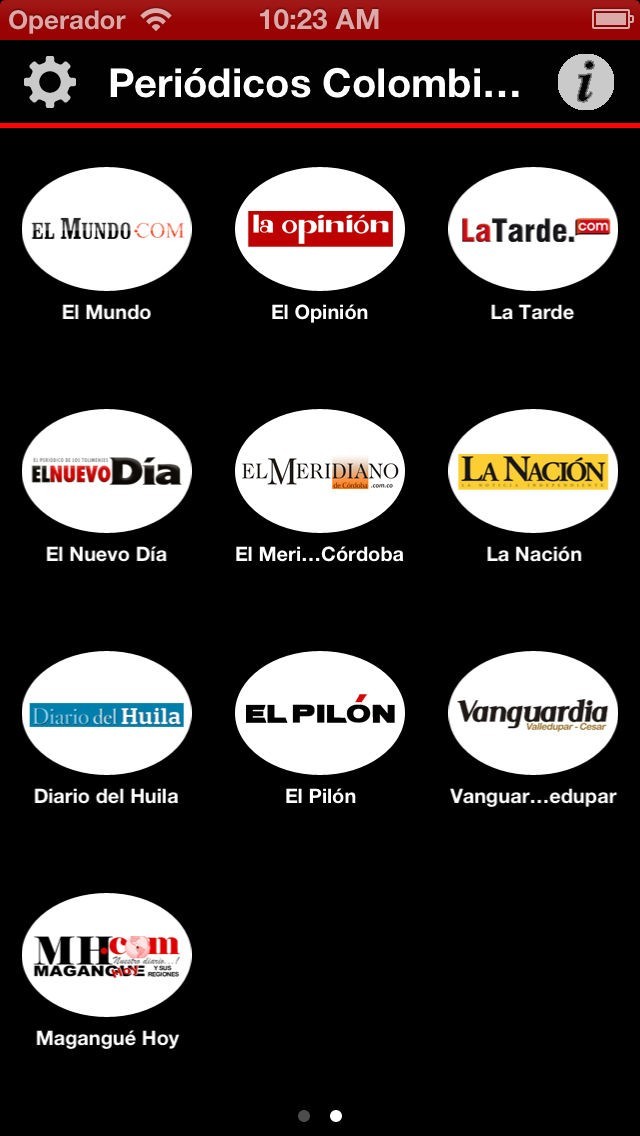This screenshot has height=1136, width=640.
Task: Tap the page indicator dots
Action: tap(320, 1116)
